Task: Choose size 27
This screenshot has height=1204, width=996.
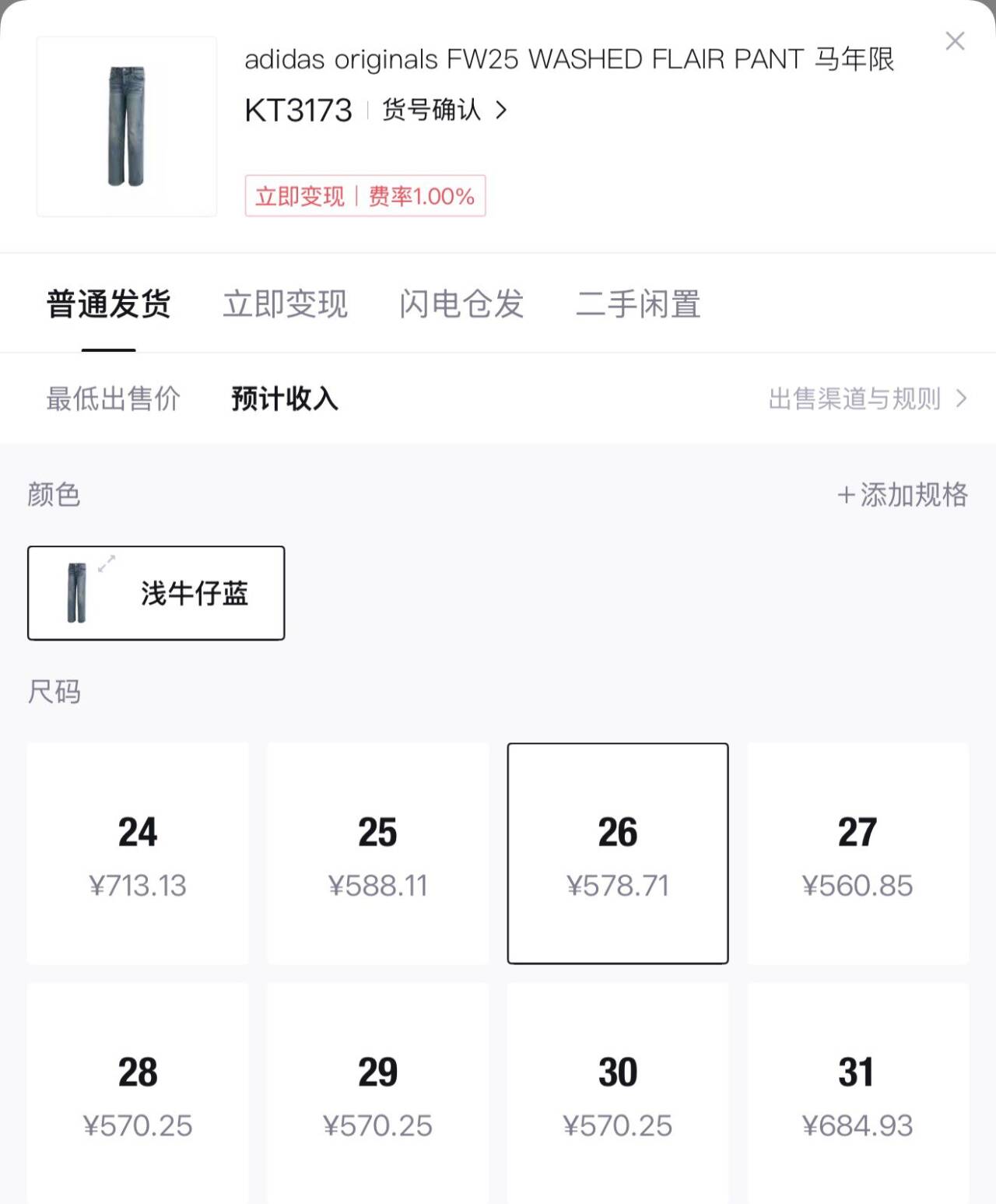Action: coord(857,853)
